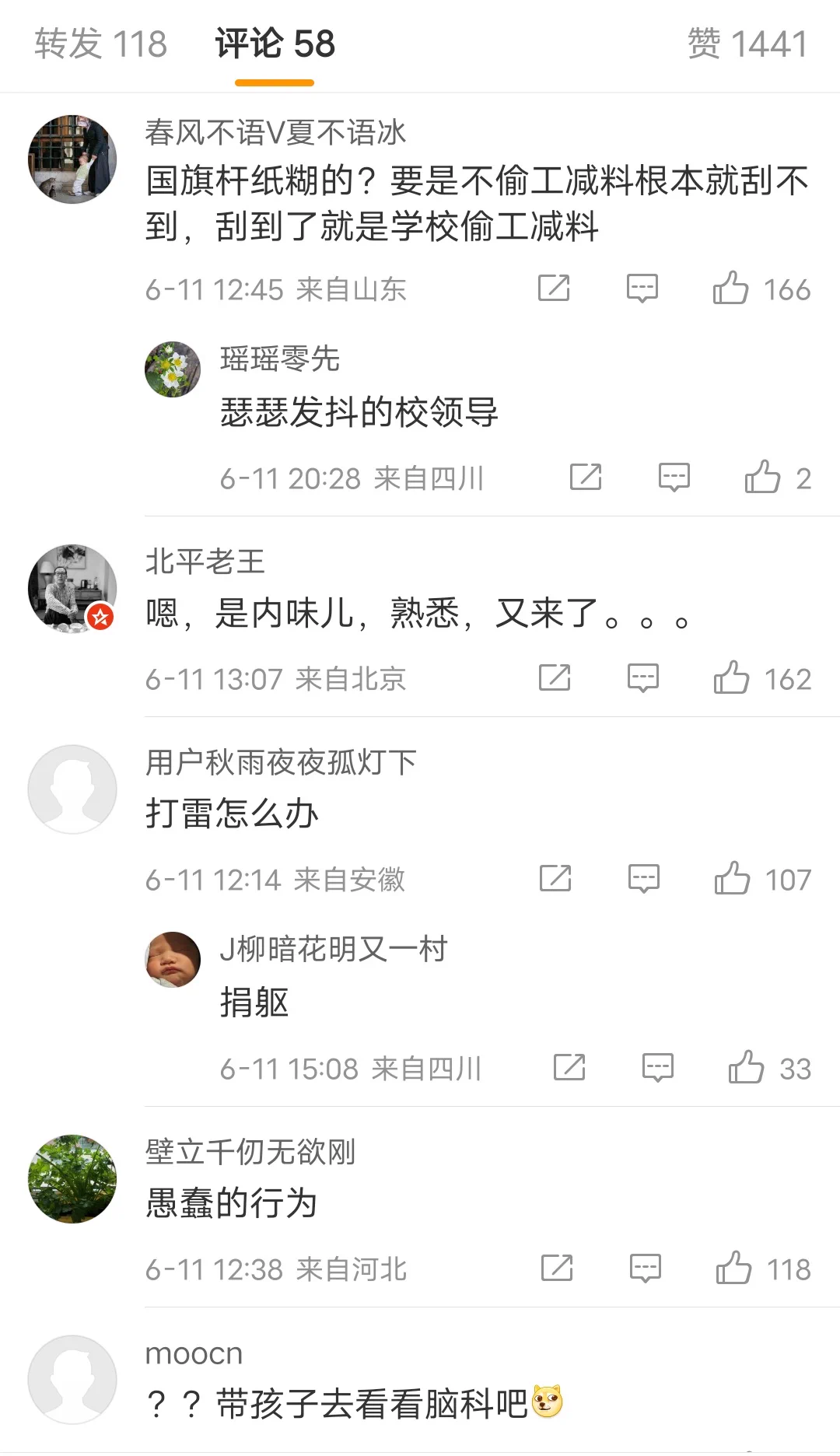Open username moocn's profile
Viewport: 840px width, 1456px height.
click(194, 1353)
